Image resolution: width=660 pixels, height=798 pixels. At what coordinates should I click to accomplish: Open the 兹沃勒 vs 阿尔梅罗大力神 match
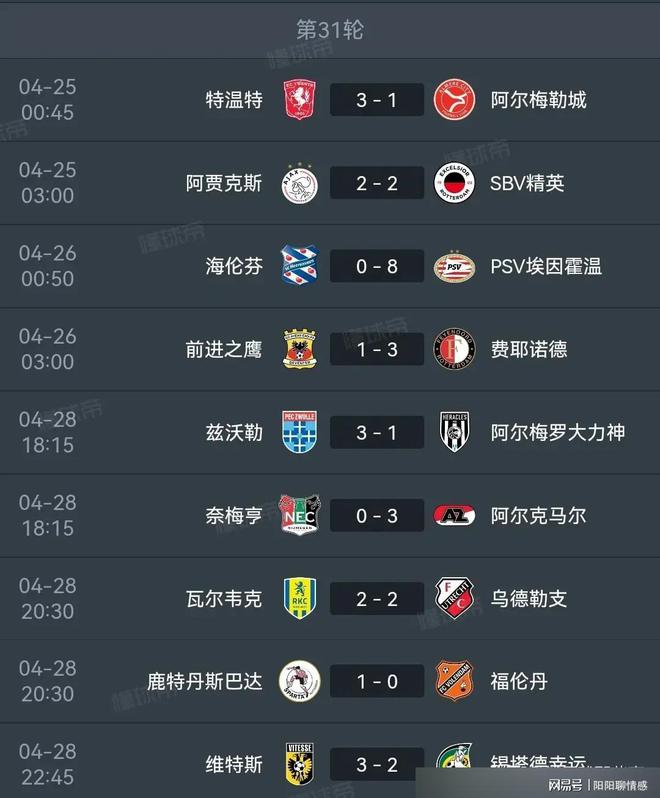click(x=376, y=433)
